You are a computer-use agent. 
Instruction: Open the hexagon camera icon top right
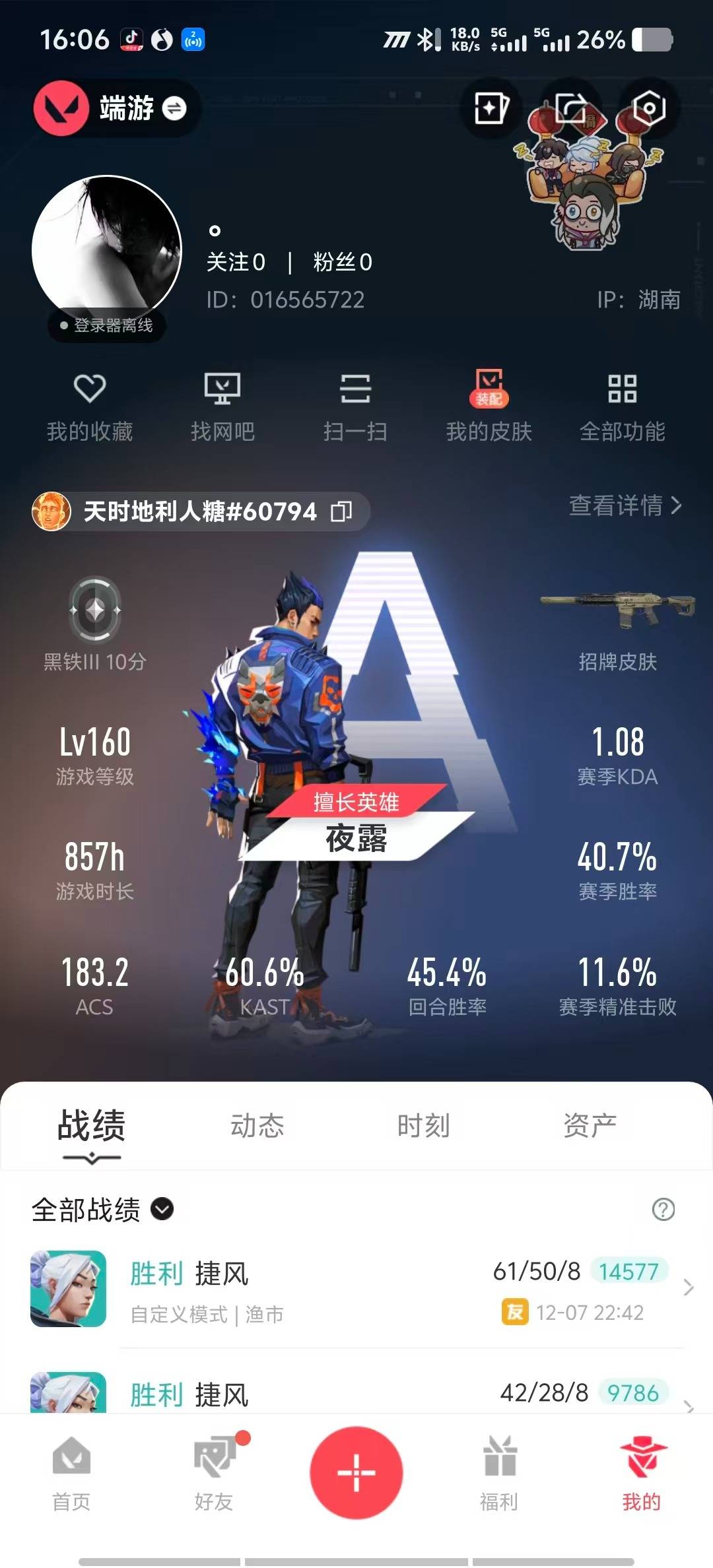tap(646, 108)
